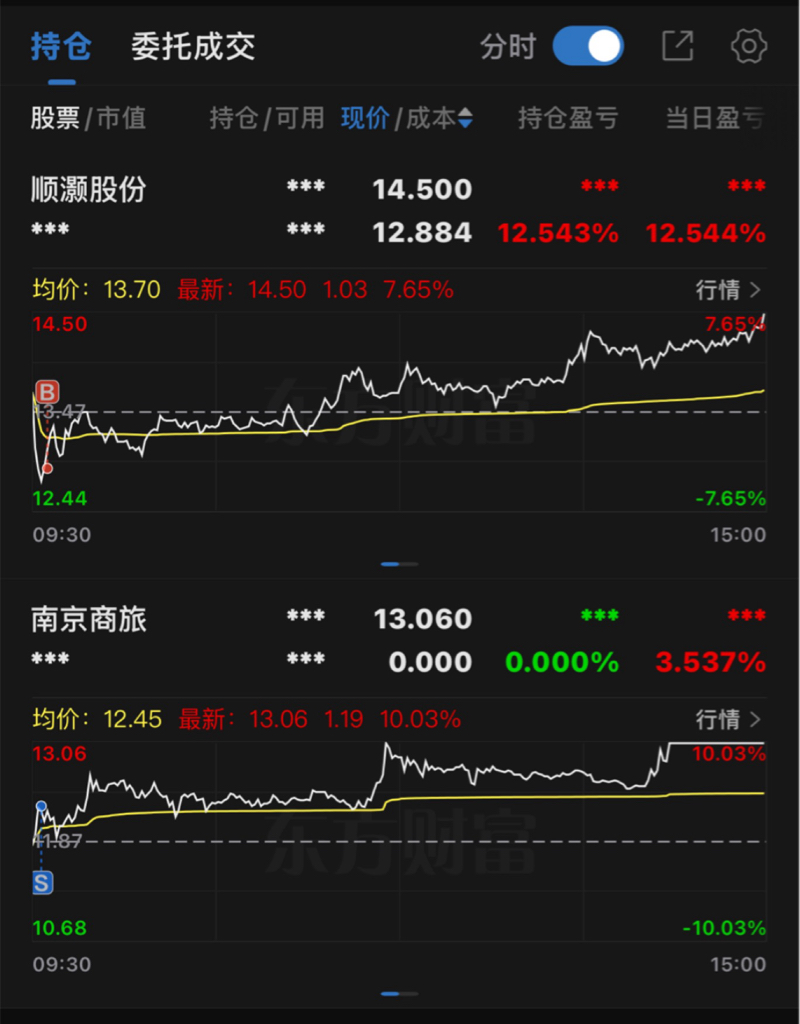800x1024 pixels.
Task: Open 行情 for 南京商旅
Action: pos(728,719)
